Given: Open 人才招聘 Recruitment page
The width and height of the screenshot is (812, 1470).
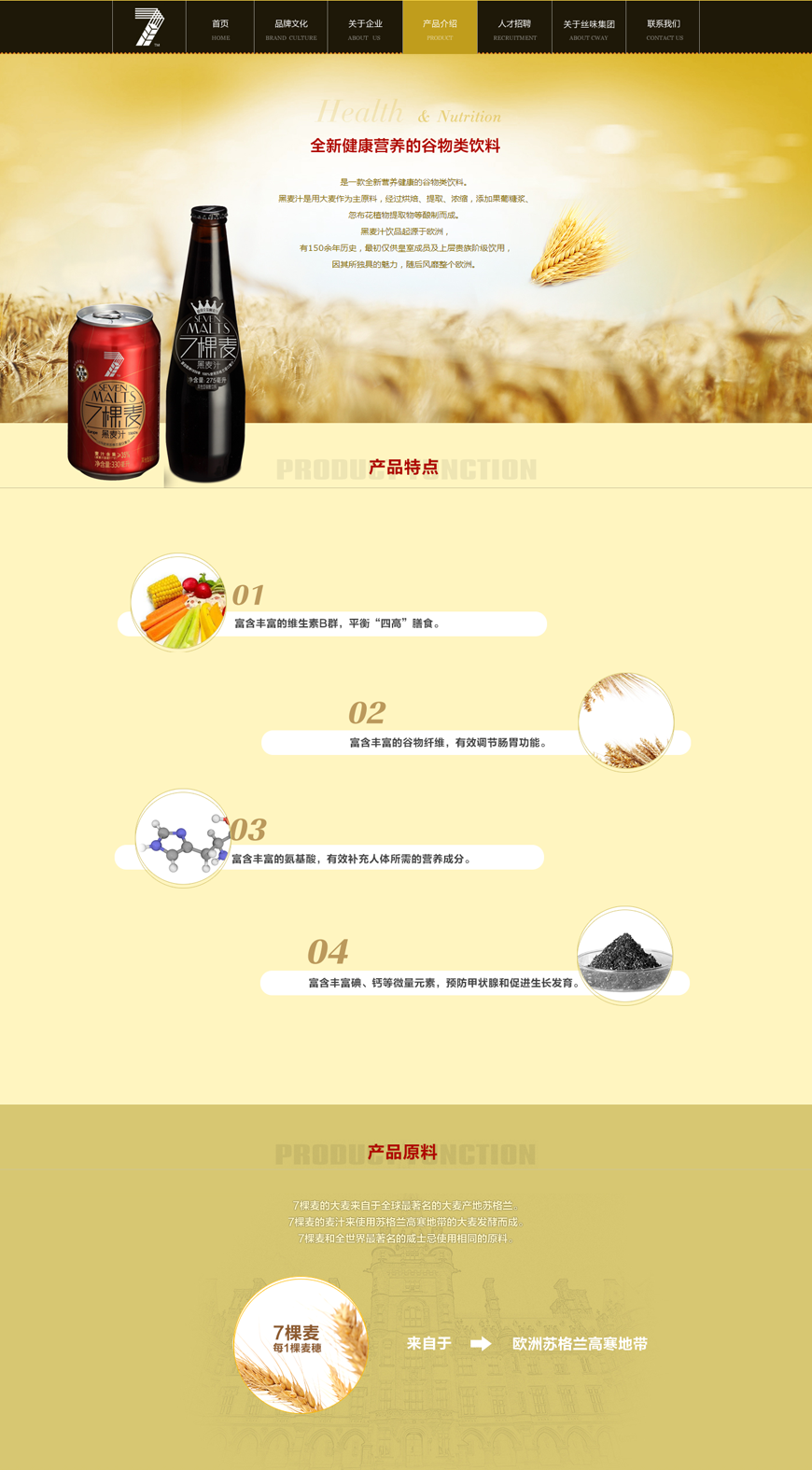Looking at the screenshot, I should point(514,28).
